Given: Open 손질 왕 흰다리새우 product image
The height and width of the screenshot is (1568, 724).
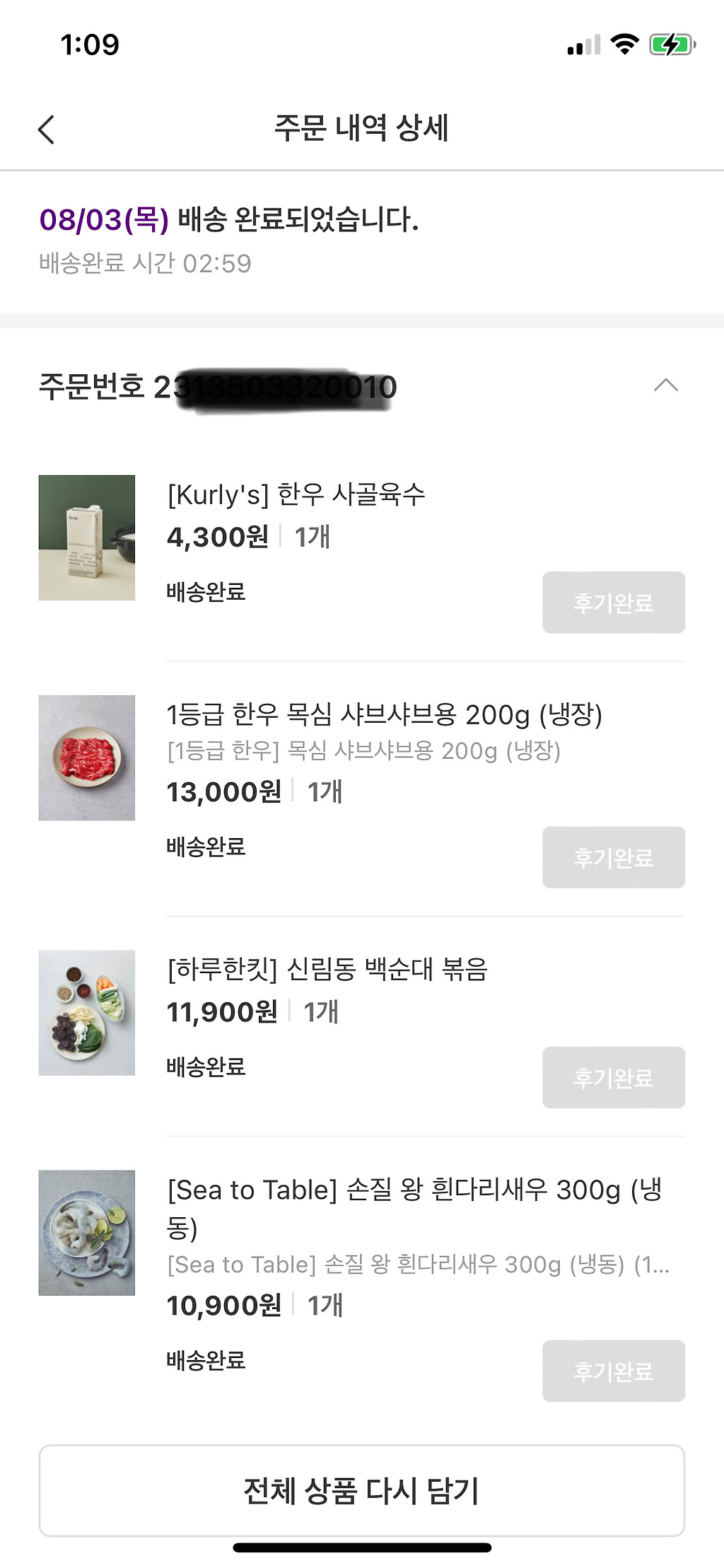Looking at the screenshot, I should tap(87, 1233).
